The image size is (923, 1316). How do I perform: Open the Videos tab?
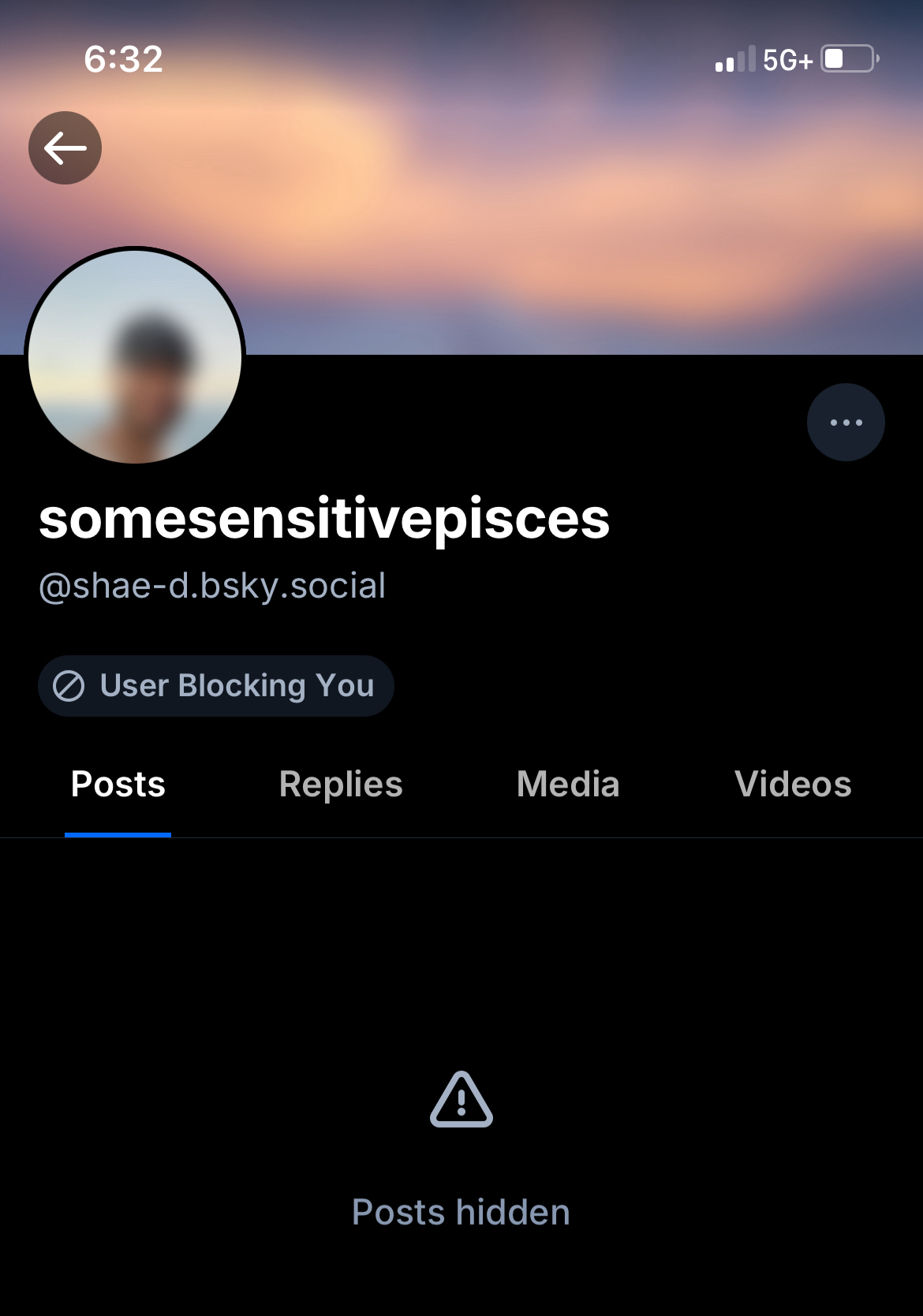[793, 785]
